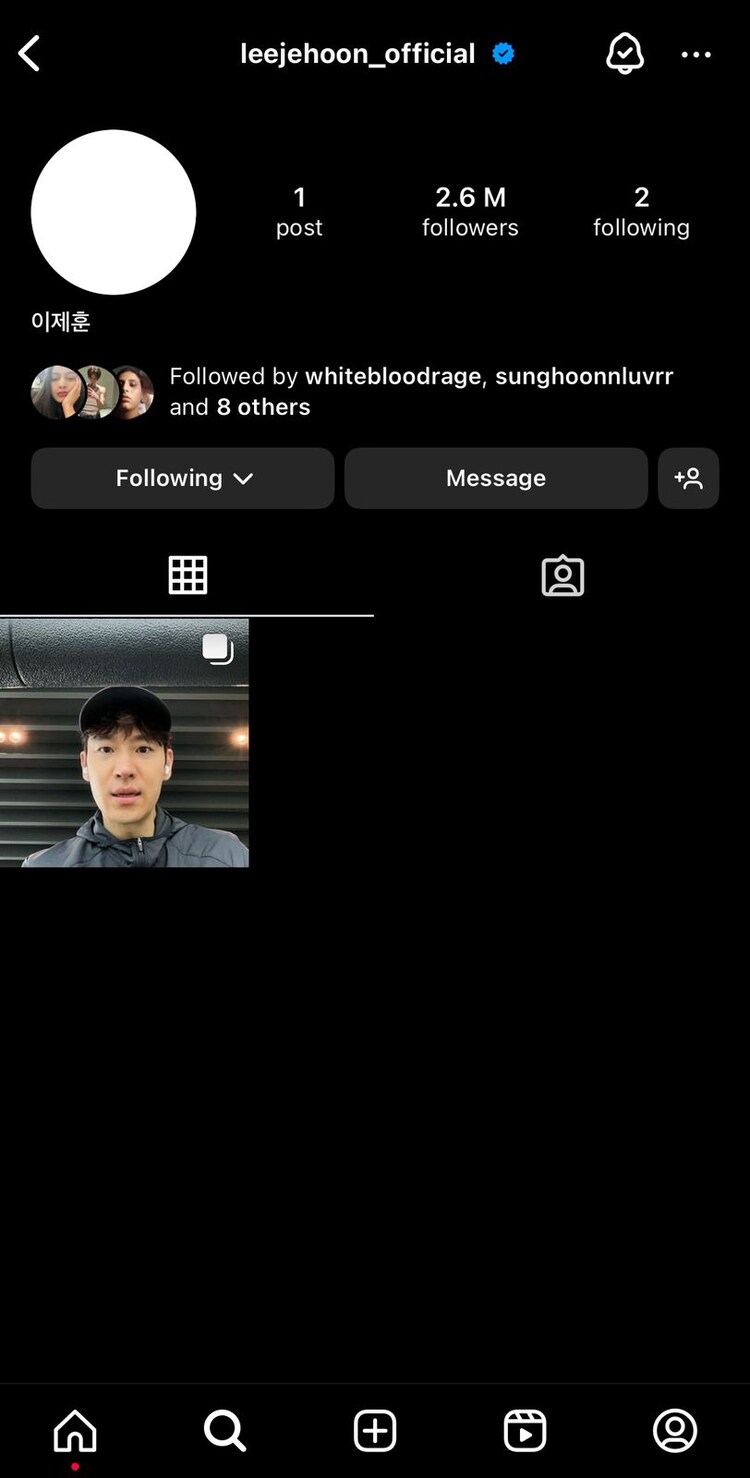Screen dimensions: 750x1478
Task: Tap the blue verified badge next to username
Action: [503, 54]
